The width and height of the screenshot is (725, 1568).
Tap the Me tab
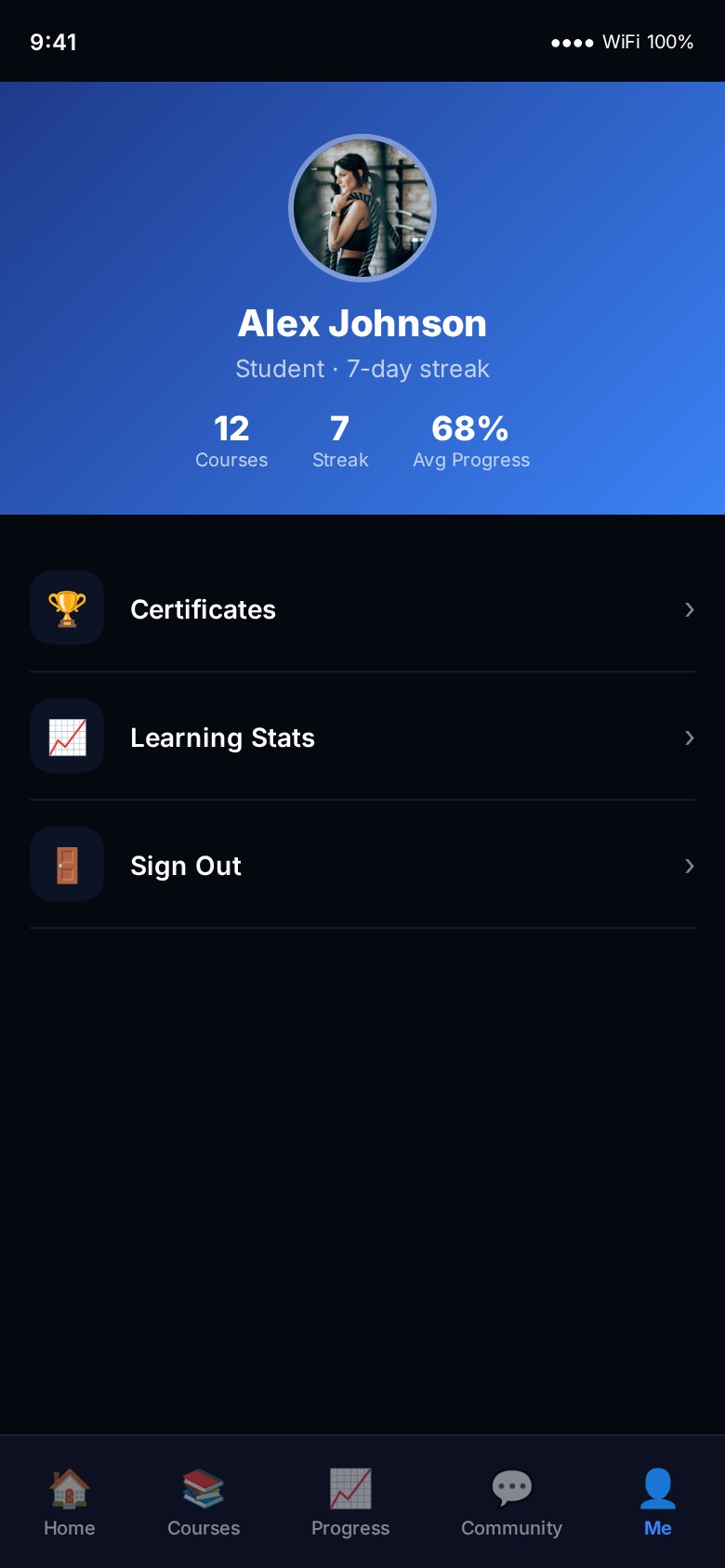tap(657, 1503)
